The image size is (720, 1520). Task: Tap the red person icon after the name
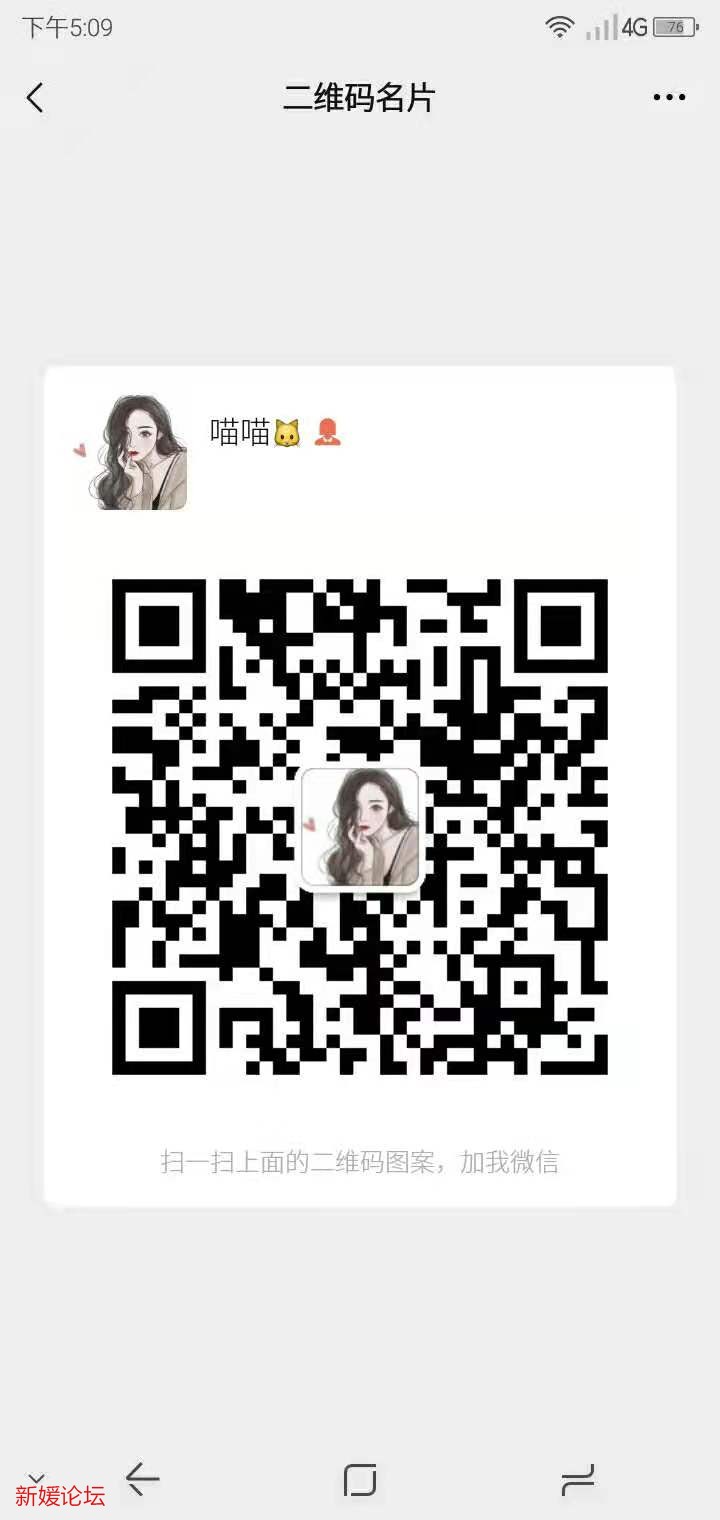(329, 434)
